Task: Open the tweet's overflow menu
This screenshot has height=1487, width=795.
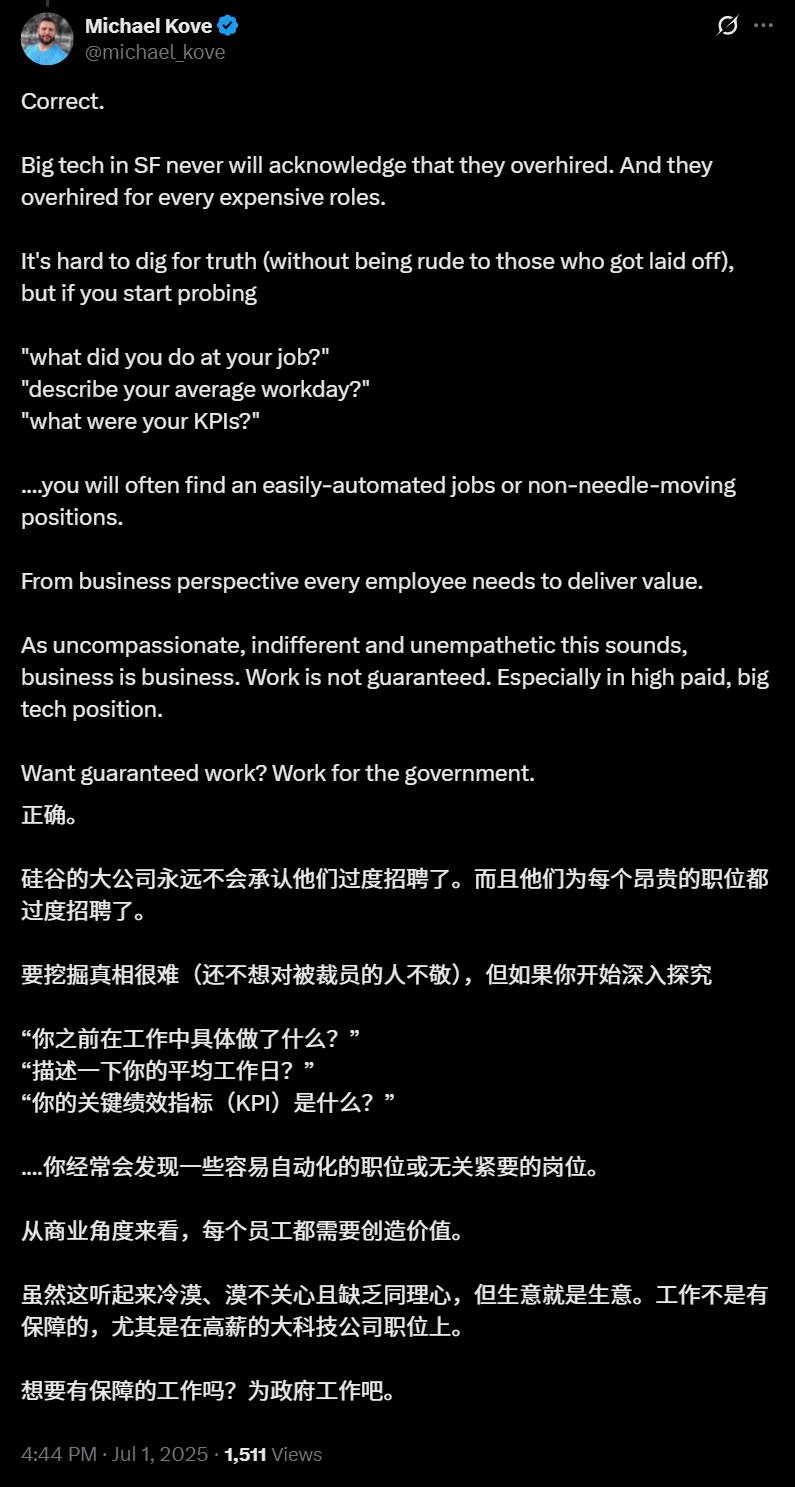Action: click(x=763, y=27)
